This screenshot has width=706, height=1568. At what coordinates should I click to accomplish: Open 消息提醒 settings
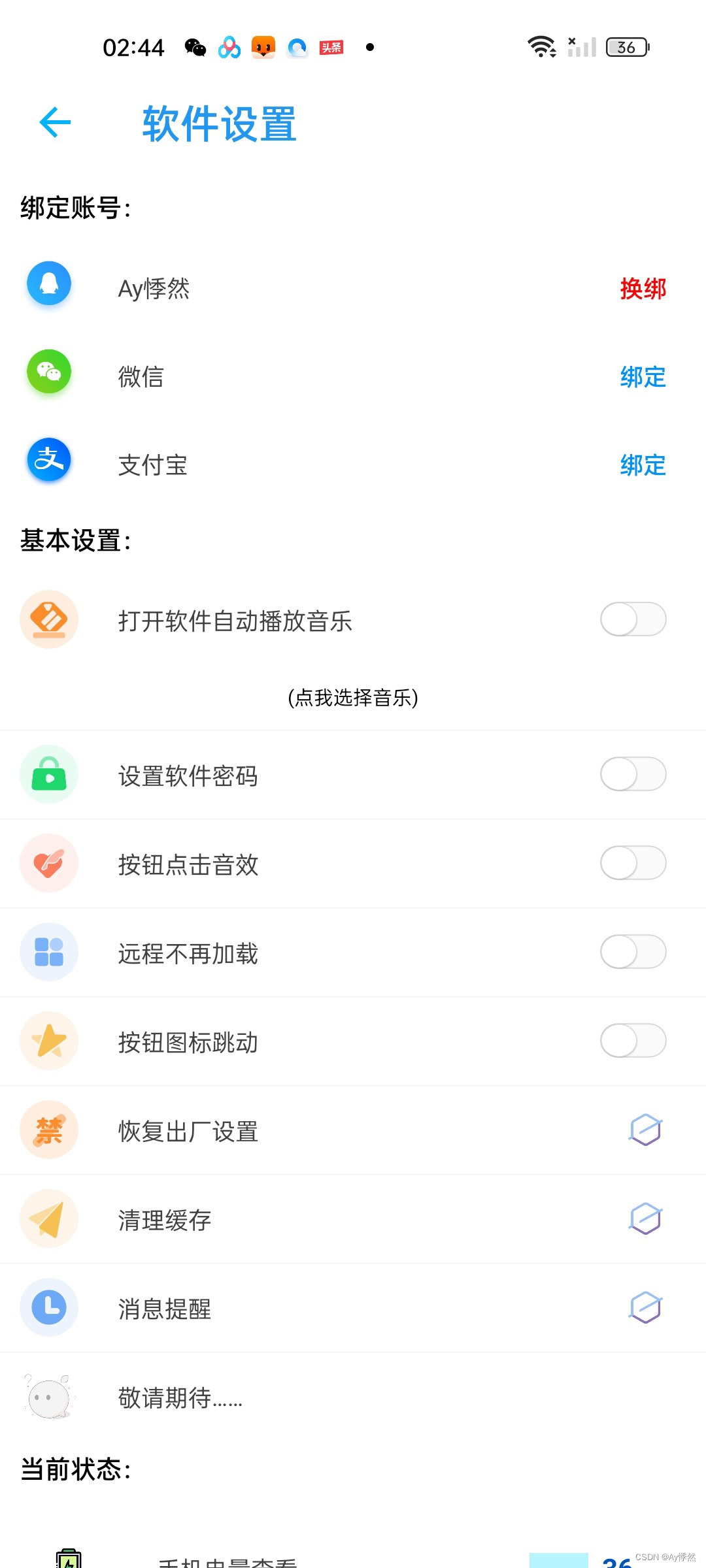coord(645,1307)
